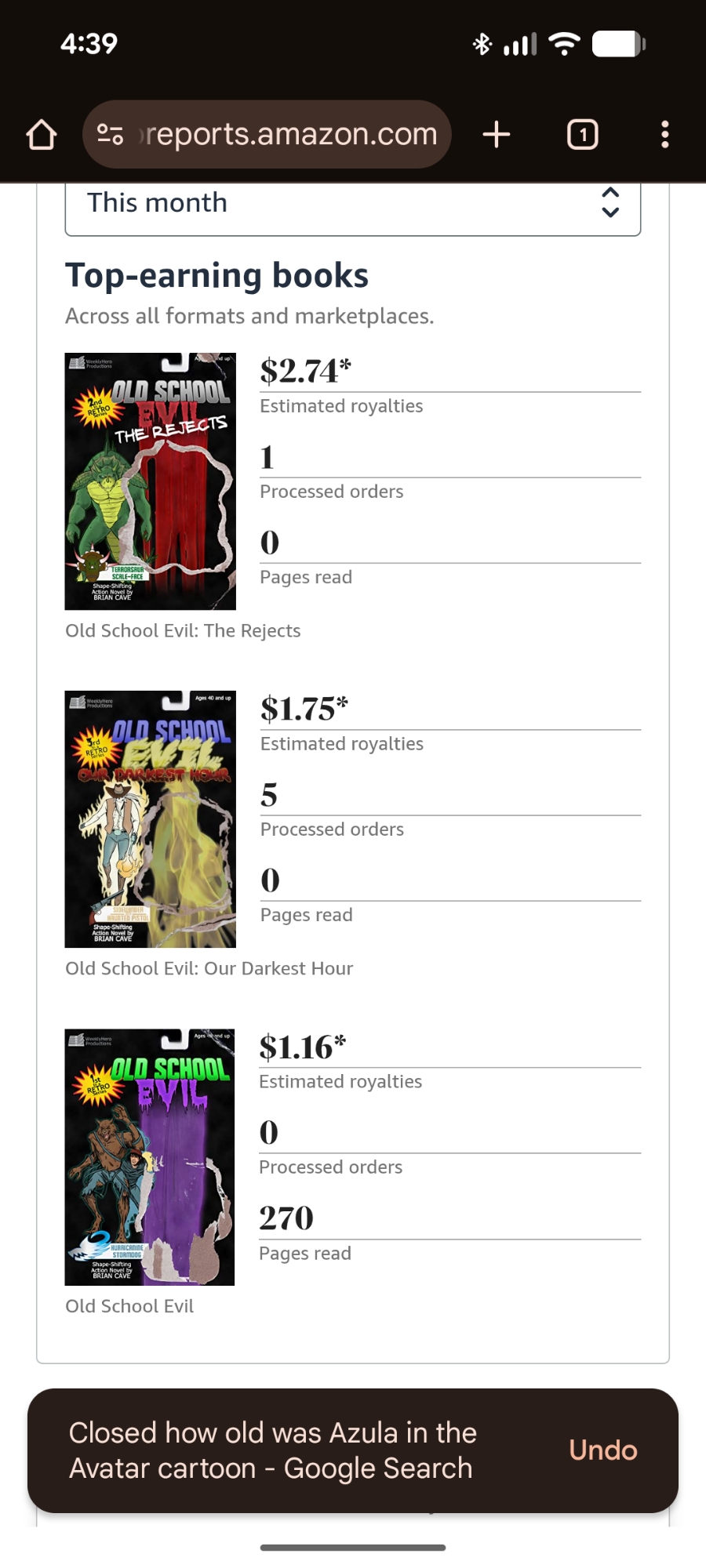Screen dimensions: 706x1568
Task: Expand the This month period dropdown
Action: [x=353, y=204]
